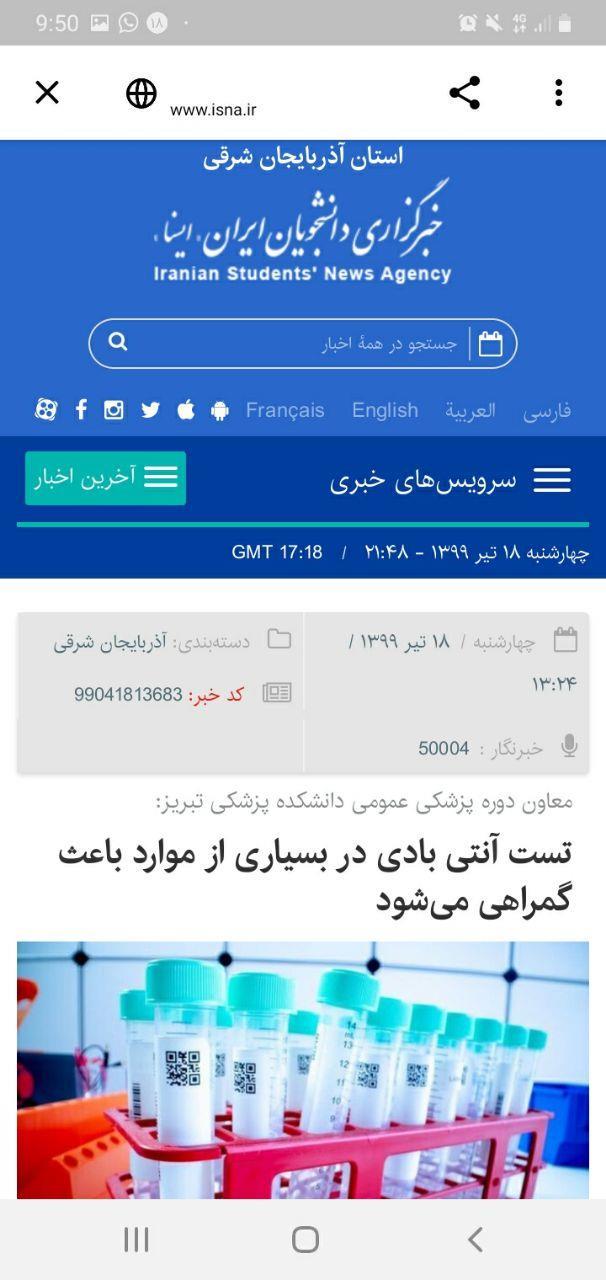Viewport: 606px width, 1280px height.
Task: Close the in-app browser tab
Action: point(47,93)
